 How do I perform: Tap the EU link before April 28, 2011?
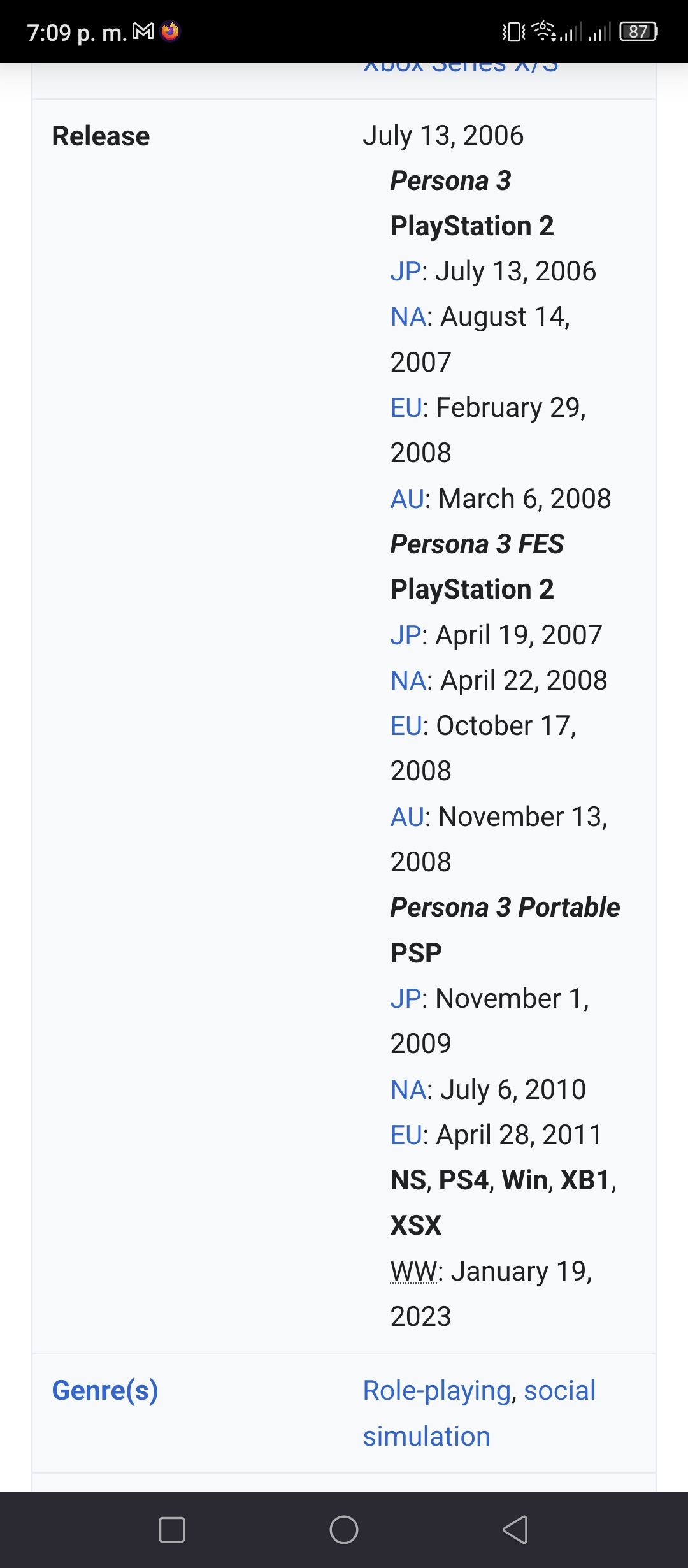click(406, 1135)
